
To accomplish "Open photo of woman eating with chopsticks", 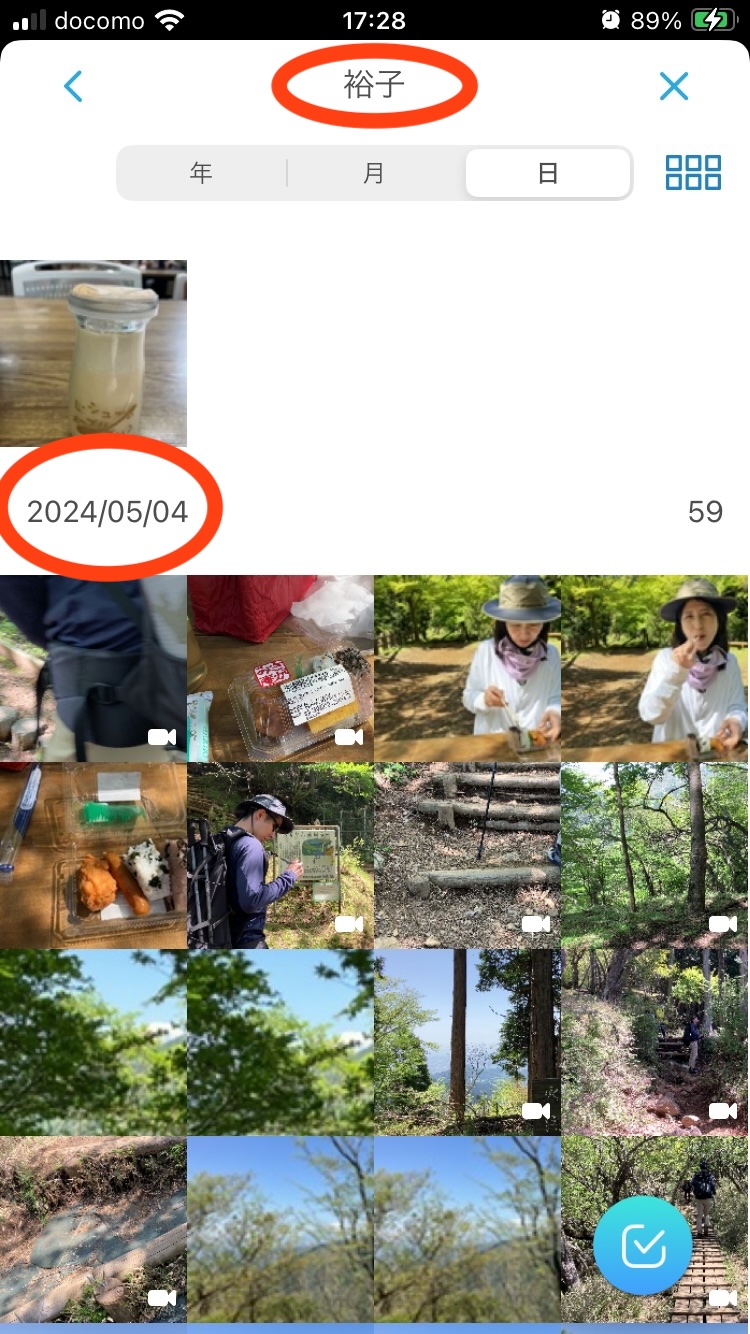I will click(467, 668).
